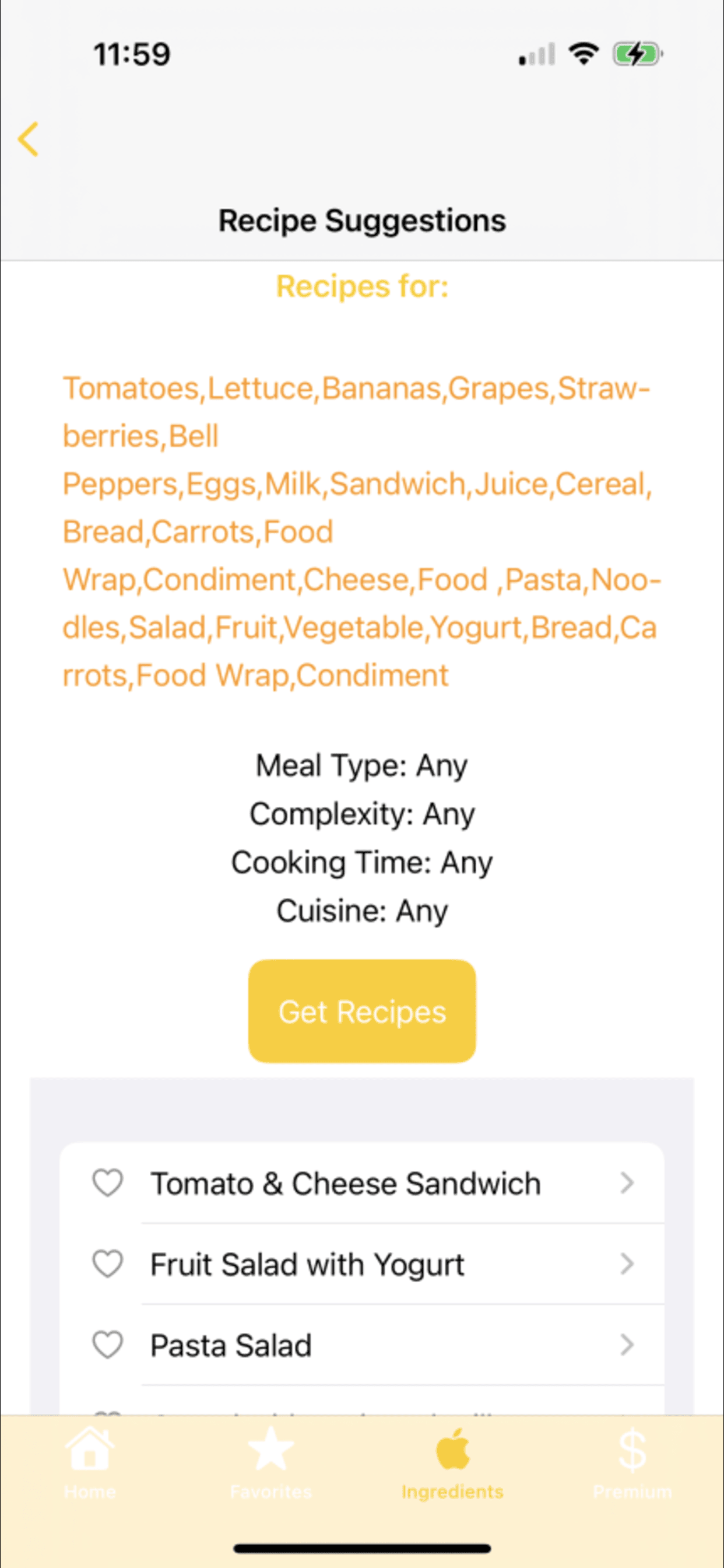Screen dimensions: 724x1568
Task: Open the Fruit Salad with Yogurt recipe
Action: pos(377,1264)
